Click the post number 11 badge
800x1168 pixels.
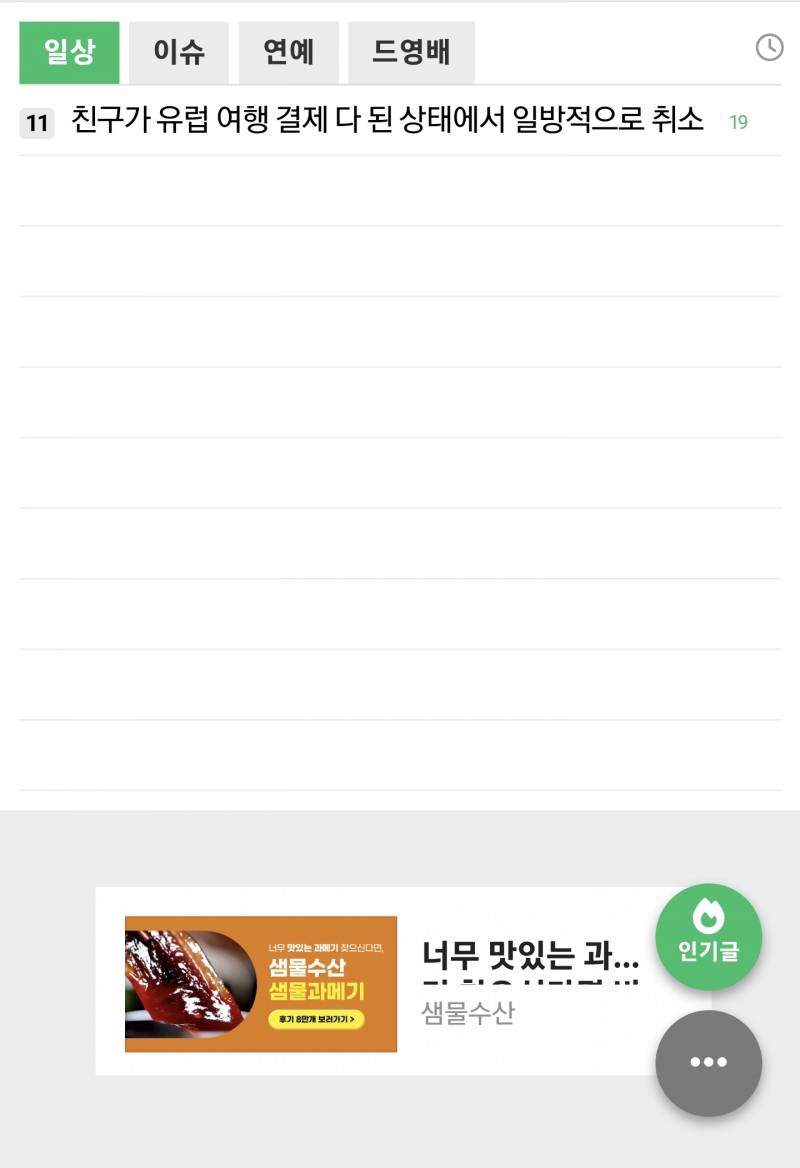38,120
